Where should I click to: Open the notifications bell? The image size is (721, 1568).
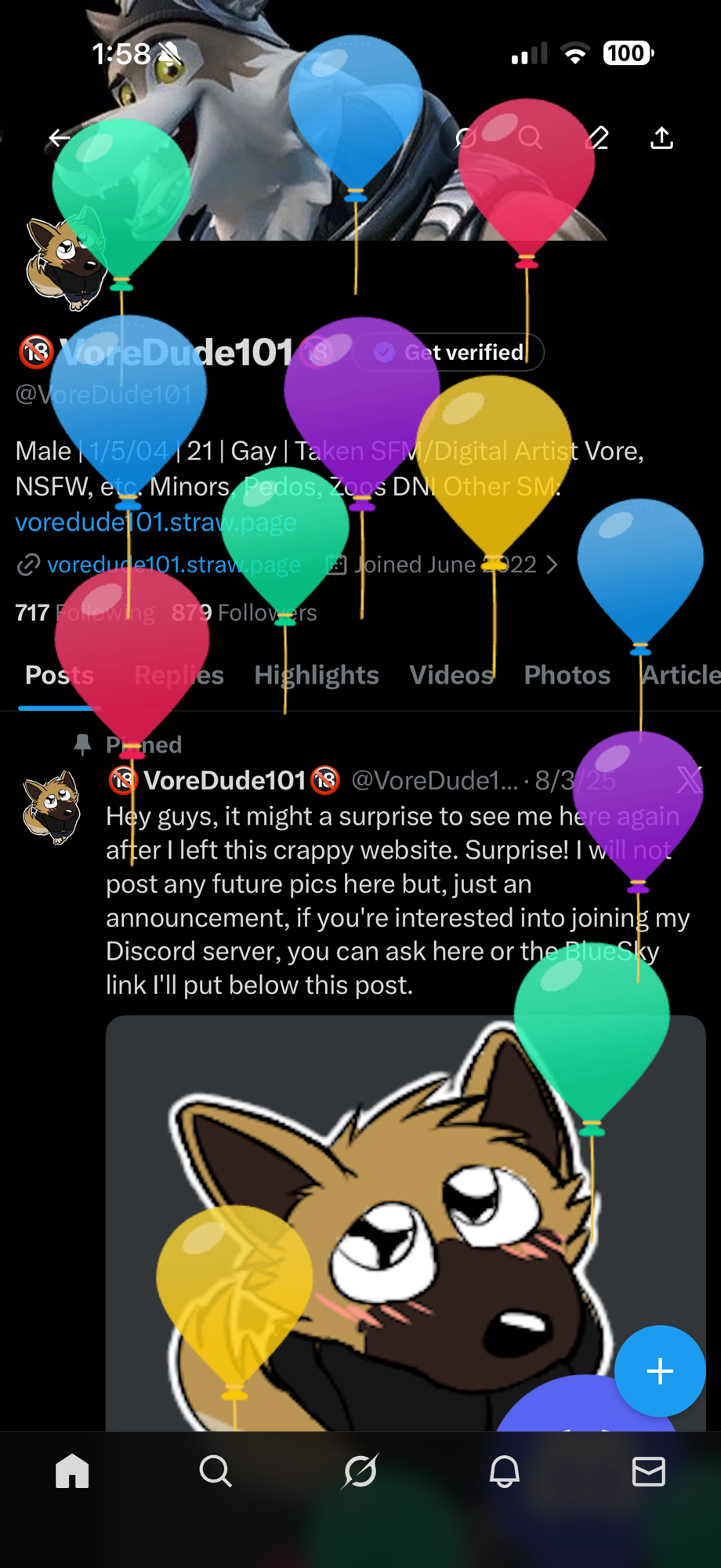[x=504, y=1472]
